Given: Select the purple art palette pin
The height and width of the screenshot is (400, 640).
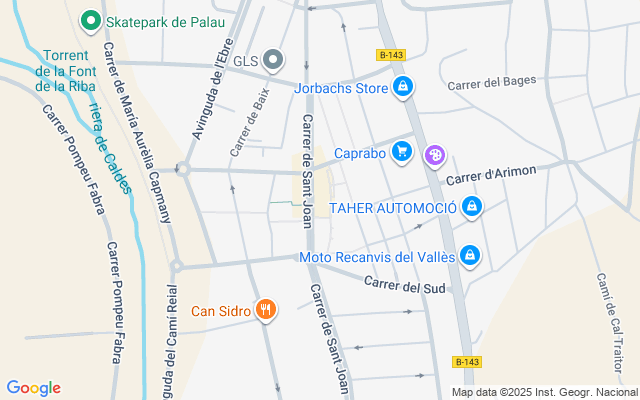Looking at the screenshot, I should 435,155.
